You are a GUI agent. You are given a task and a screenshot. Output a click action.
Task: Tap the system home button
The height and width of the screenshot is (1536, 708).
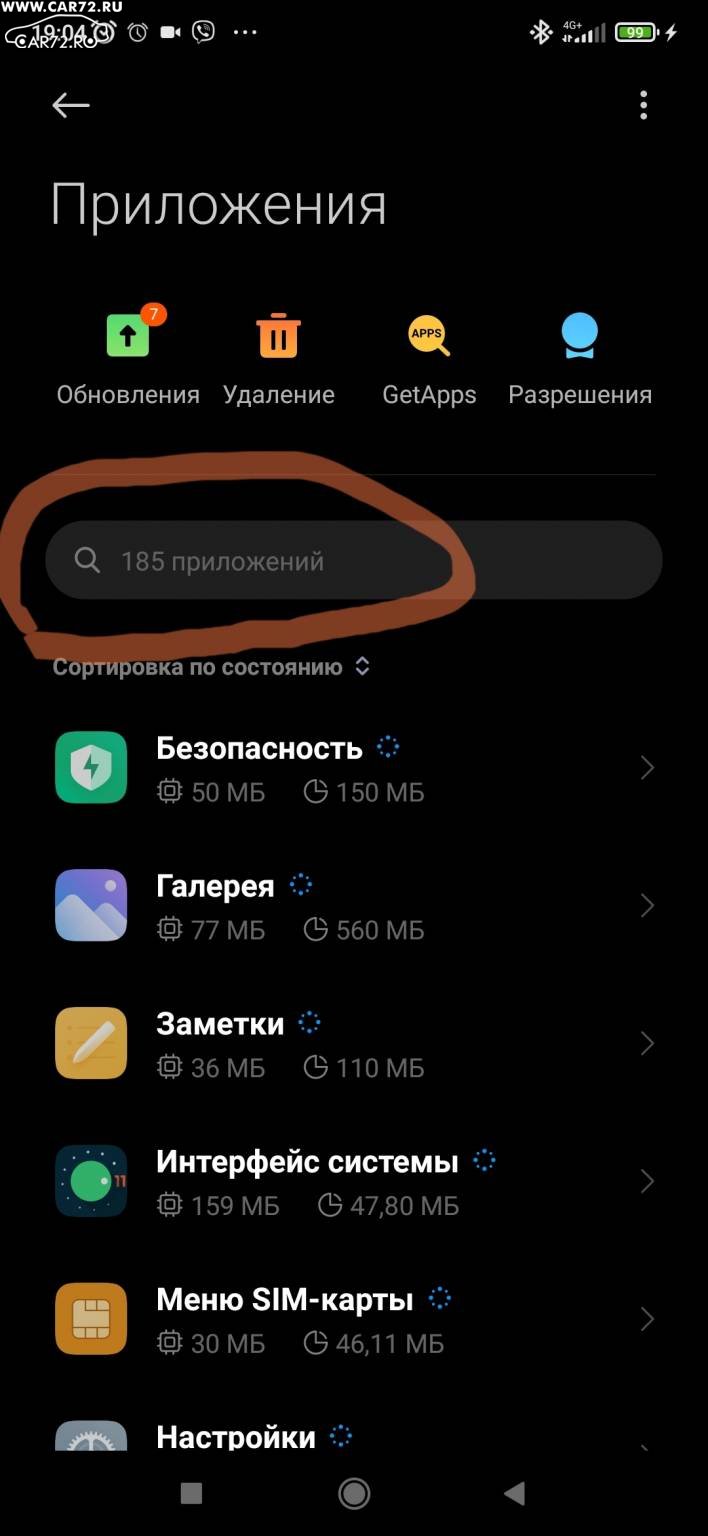coord(354,1494)
